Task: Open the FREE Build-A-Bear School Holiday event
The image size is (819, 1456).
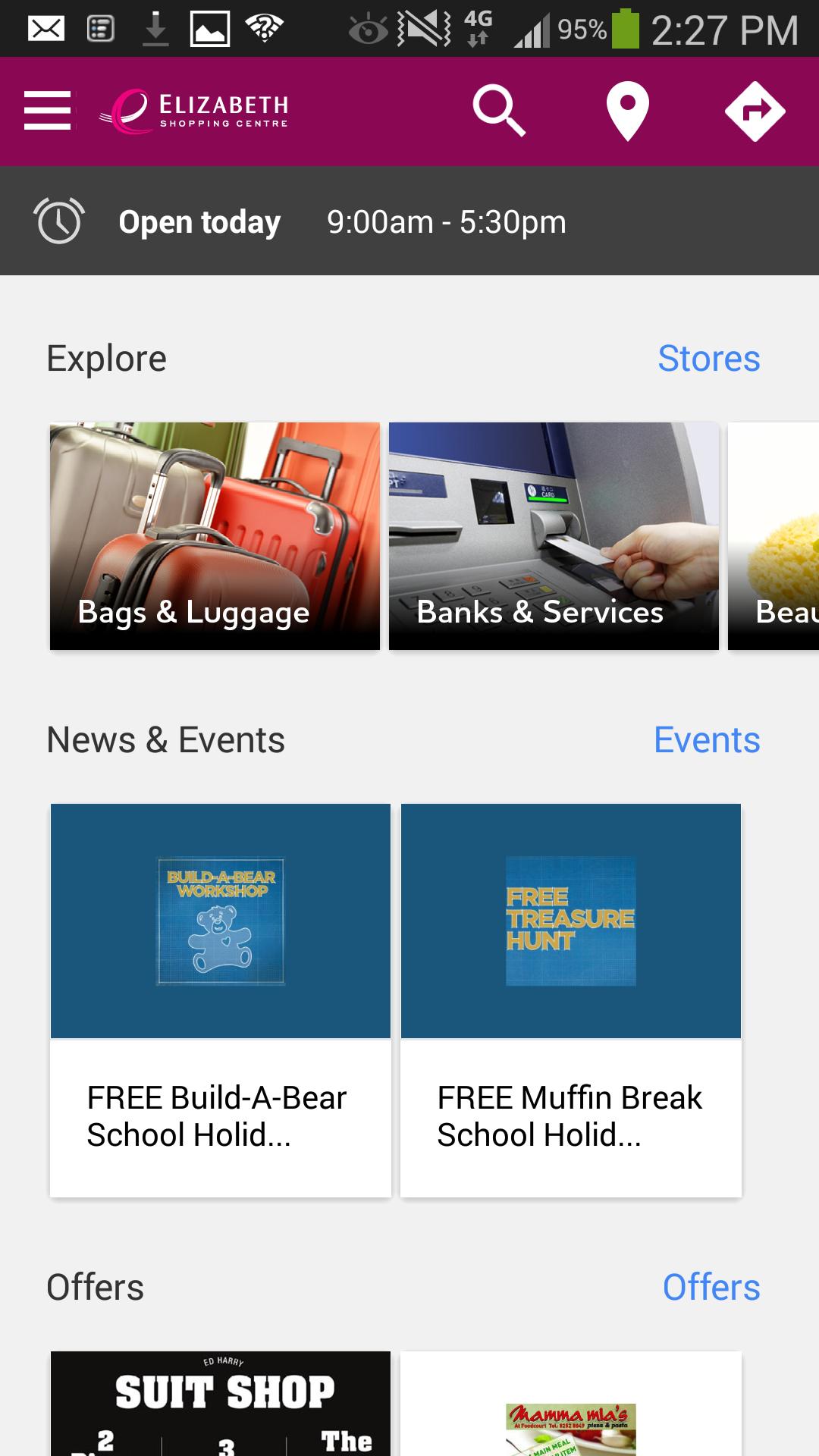Action: point(220,999)
